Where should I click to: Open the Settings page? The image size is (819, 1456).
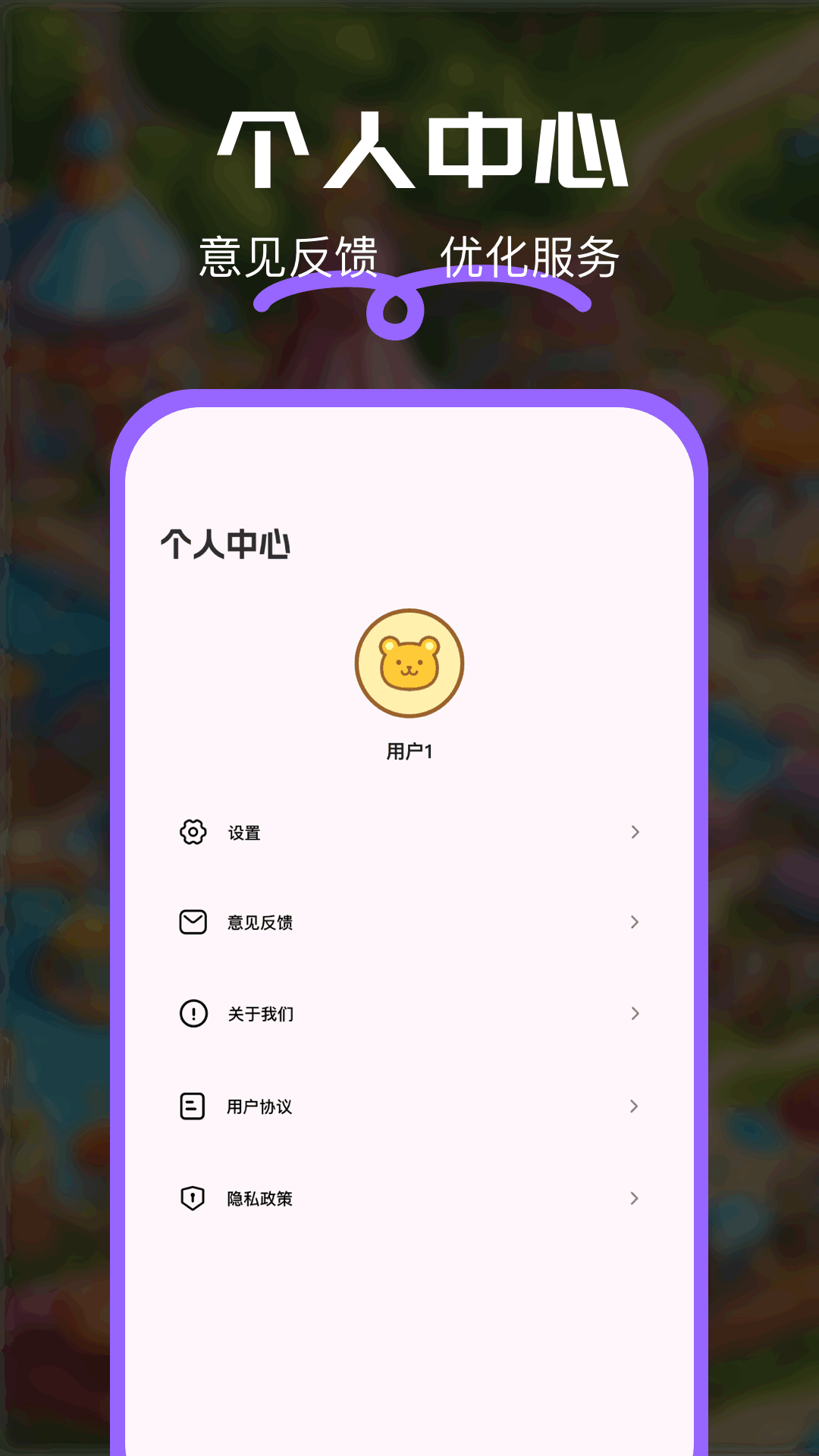pyautogui.click(x=243, y=832)
